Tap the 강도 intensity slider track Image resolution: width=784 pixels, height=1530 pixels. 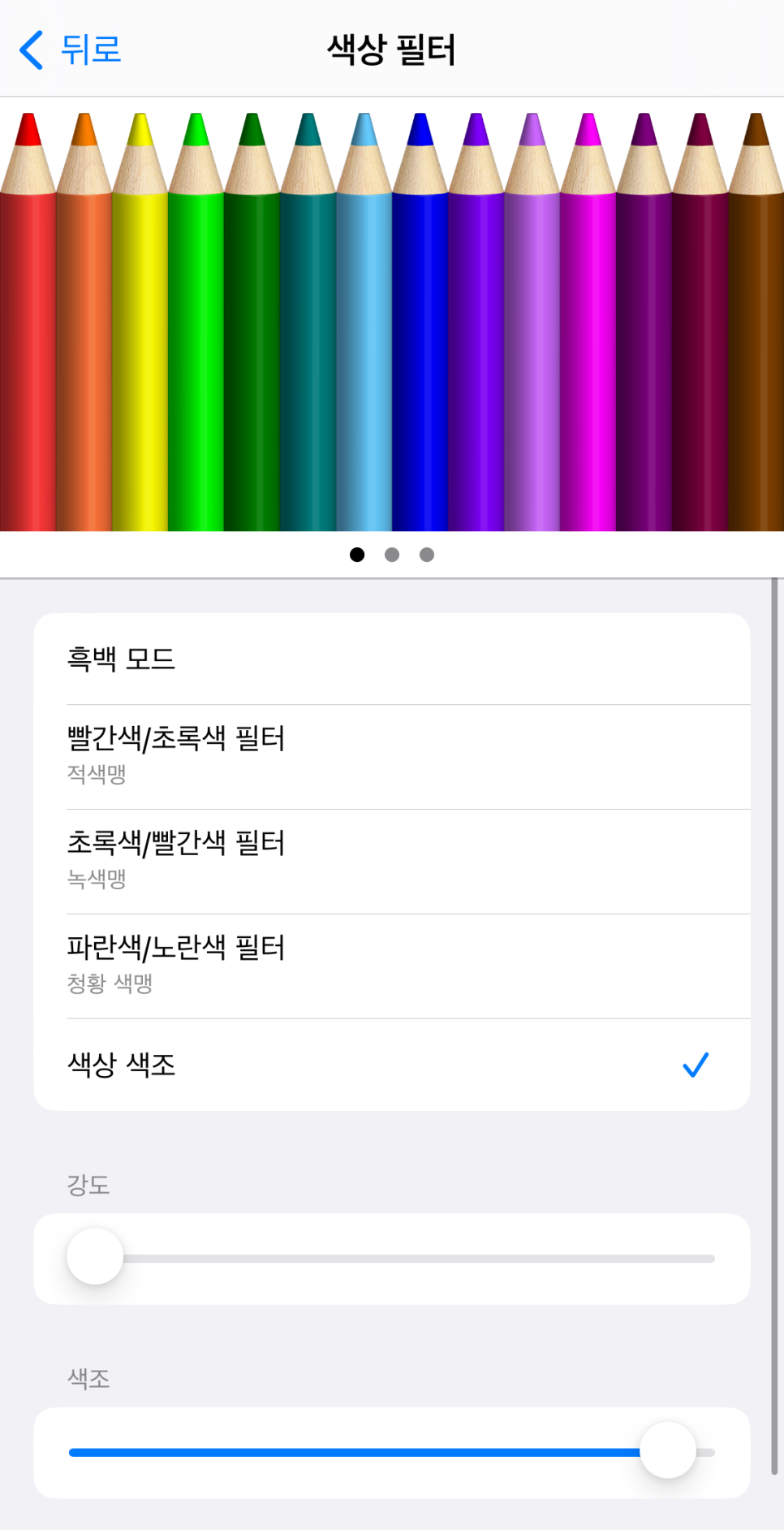pos(392,1258)
